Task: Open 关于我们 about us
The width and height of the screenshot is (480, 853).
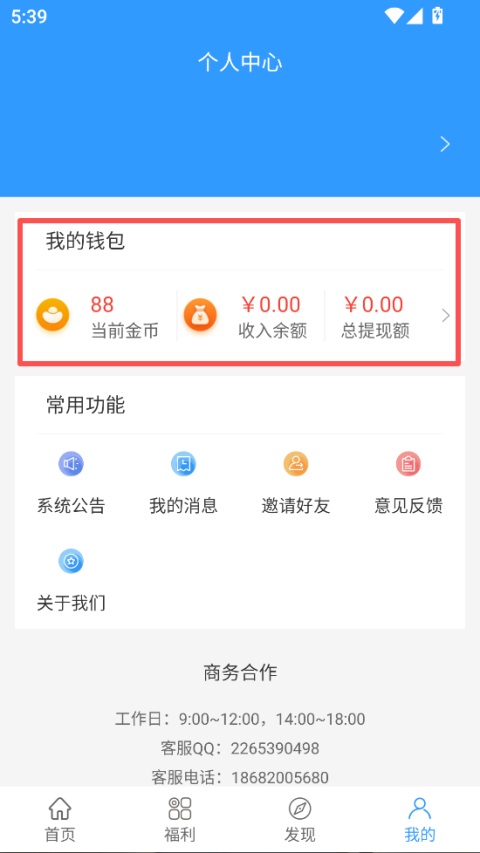Action: [x=71, y=580]
